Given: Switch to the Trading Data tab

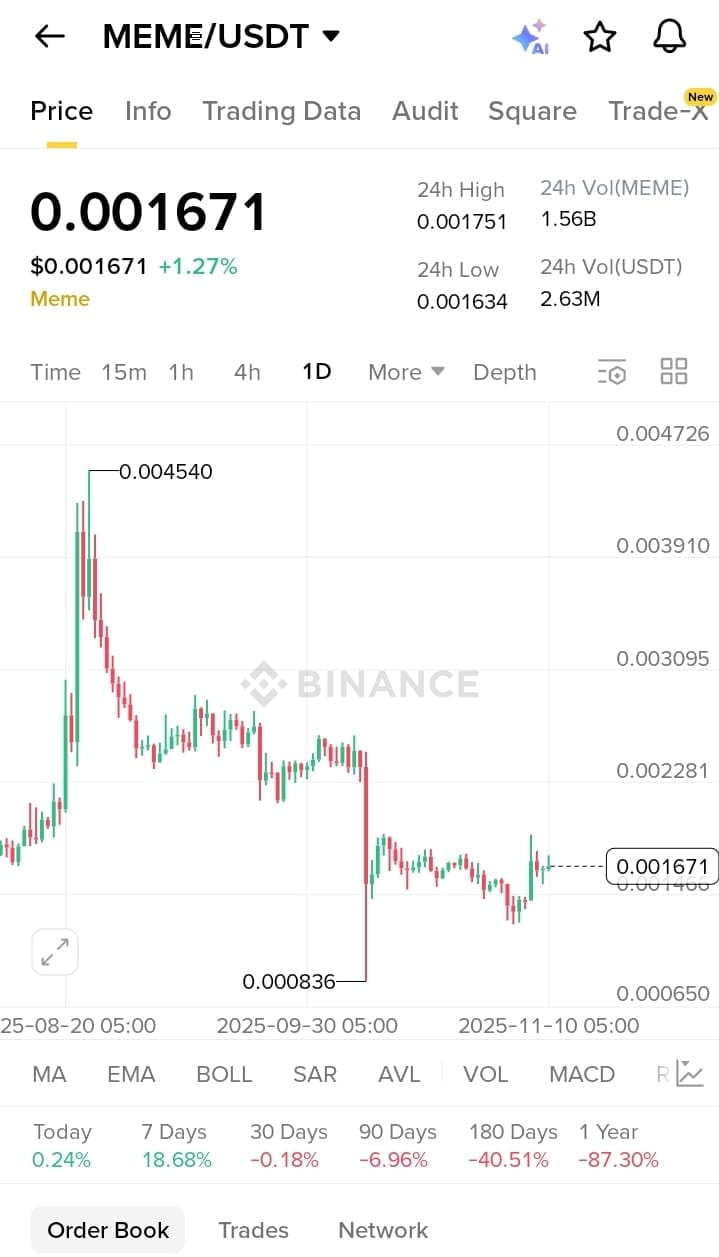Looking at the screenshot, I should 281,111.
